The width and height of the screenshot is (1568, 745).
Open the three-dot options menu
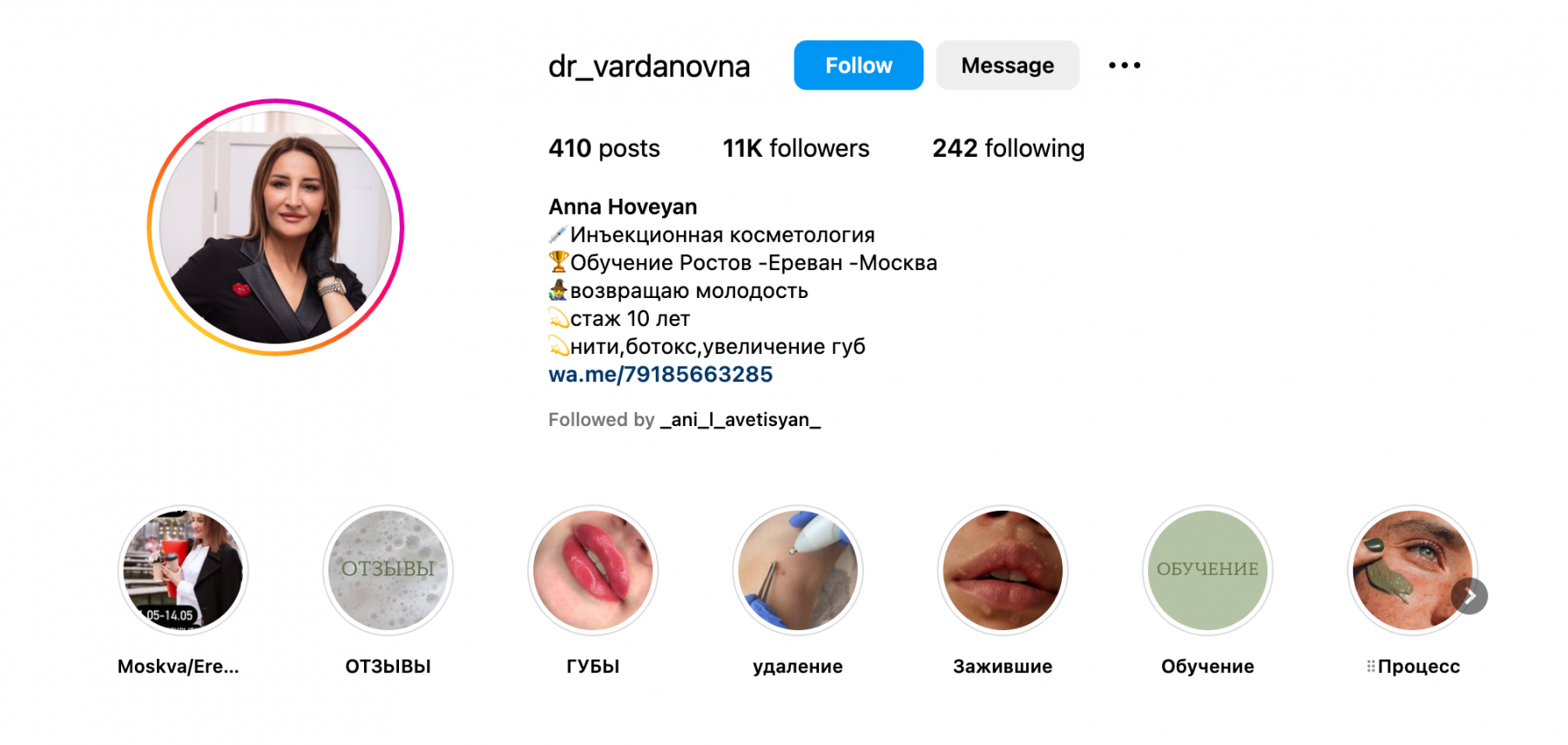pos(1124,65)
